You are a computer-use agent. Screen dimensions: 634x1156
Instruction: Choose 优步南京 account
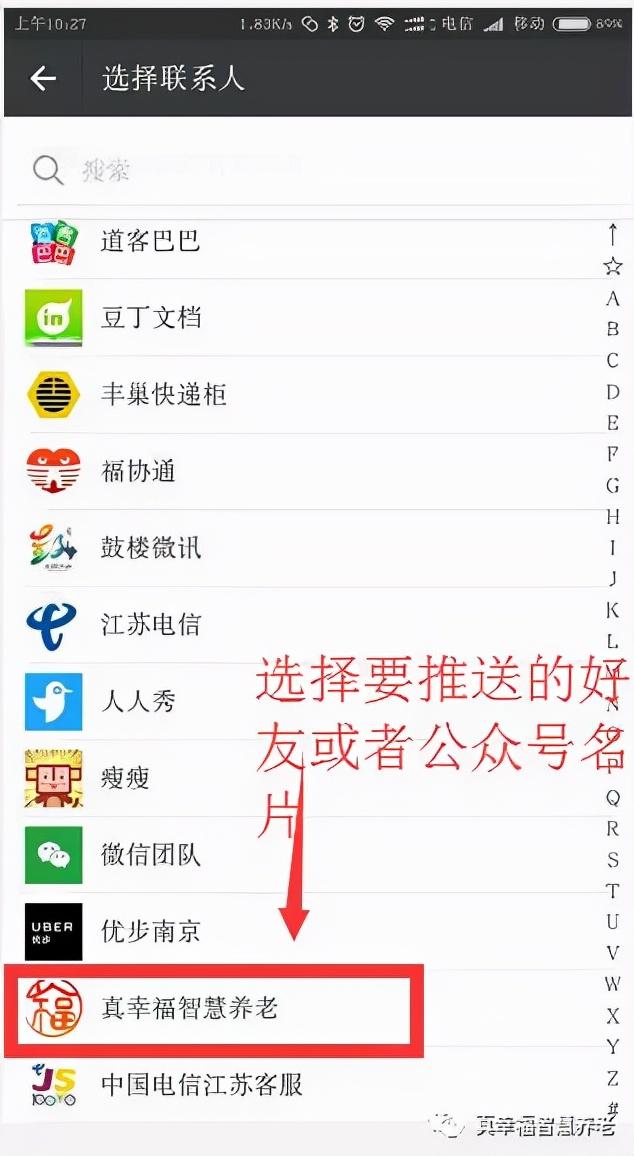[x=308, y=931]
